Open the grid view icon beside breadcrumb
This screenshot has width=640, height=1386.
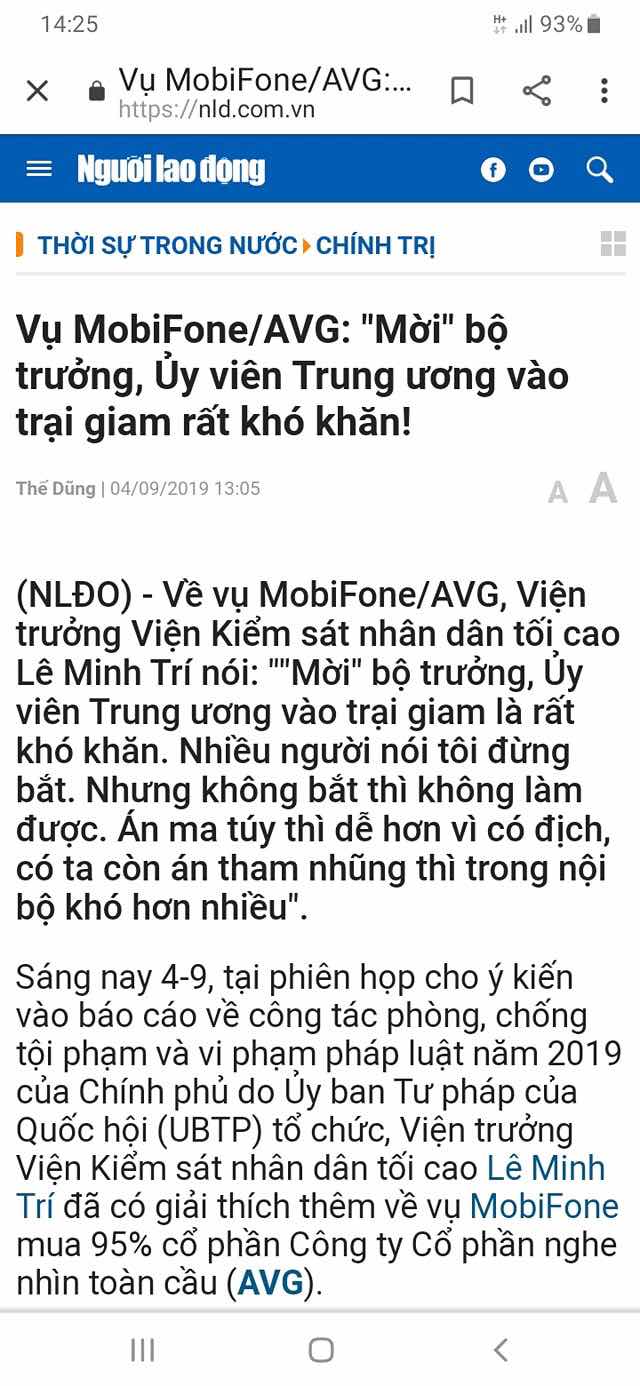pyautogui.click(x=612, y=243)
